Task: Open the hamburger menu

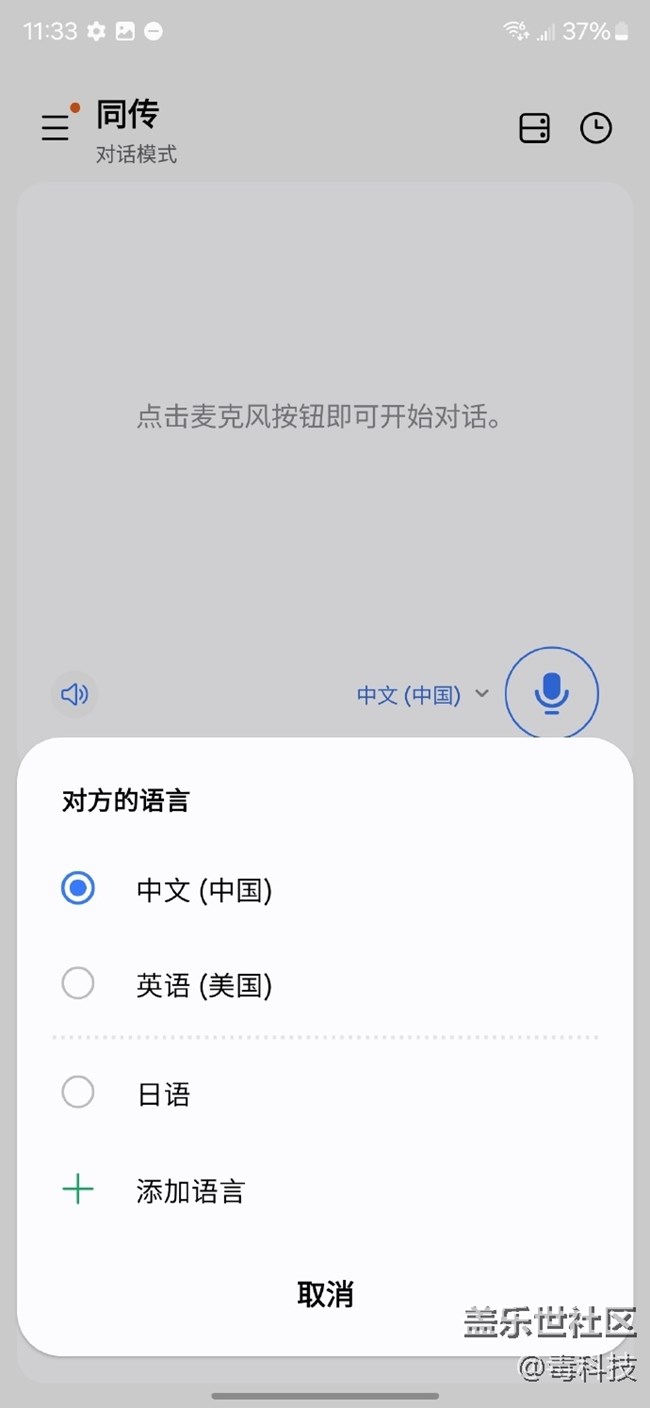Action: click(x=55, y=128)
